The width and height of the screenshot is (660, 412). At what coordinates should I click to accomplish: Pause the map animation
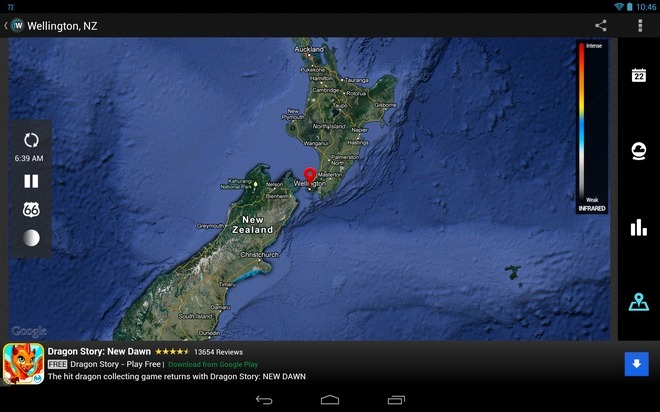point(31,181)
